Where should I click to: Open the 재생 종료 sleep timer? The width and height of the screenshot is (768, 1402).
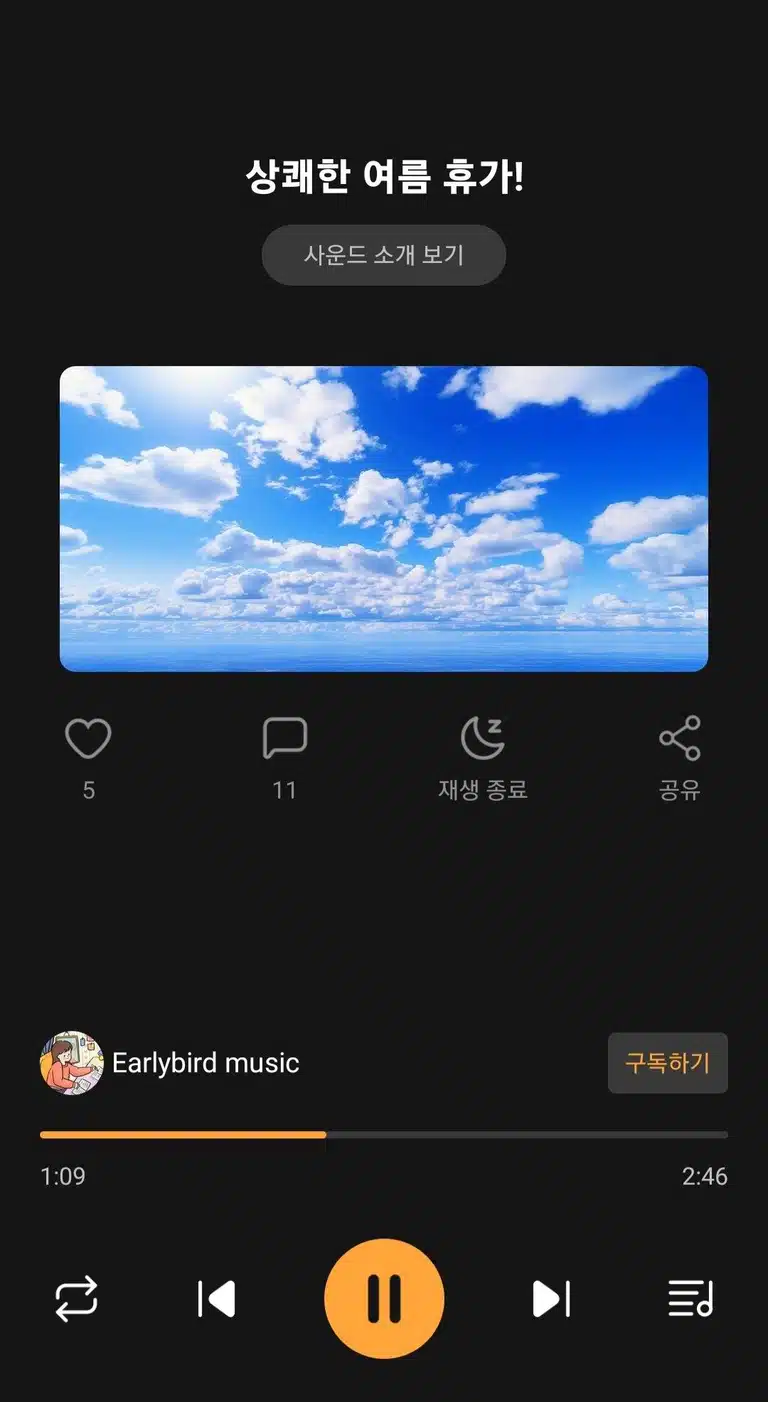pos(483,739)
